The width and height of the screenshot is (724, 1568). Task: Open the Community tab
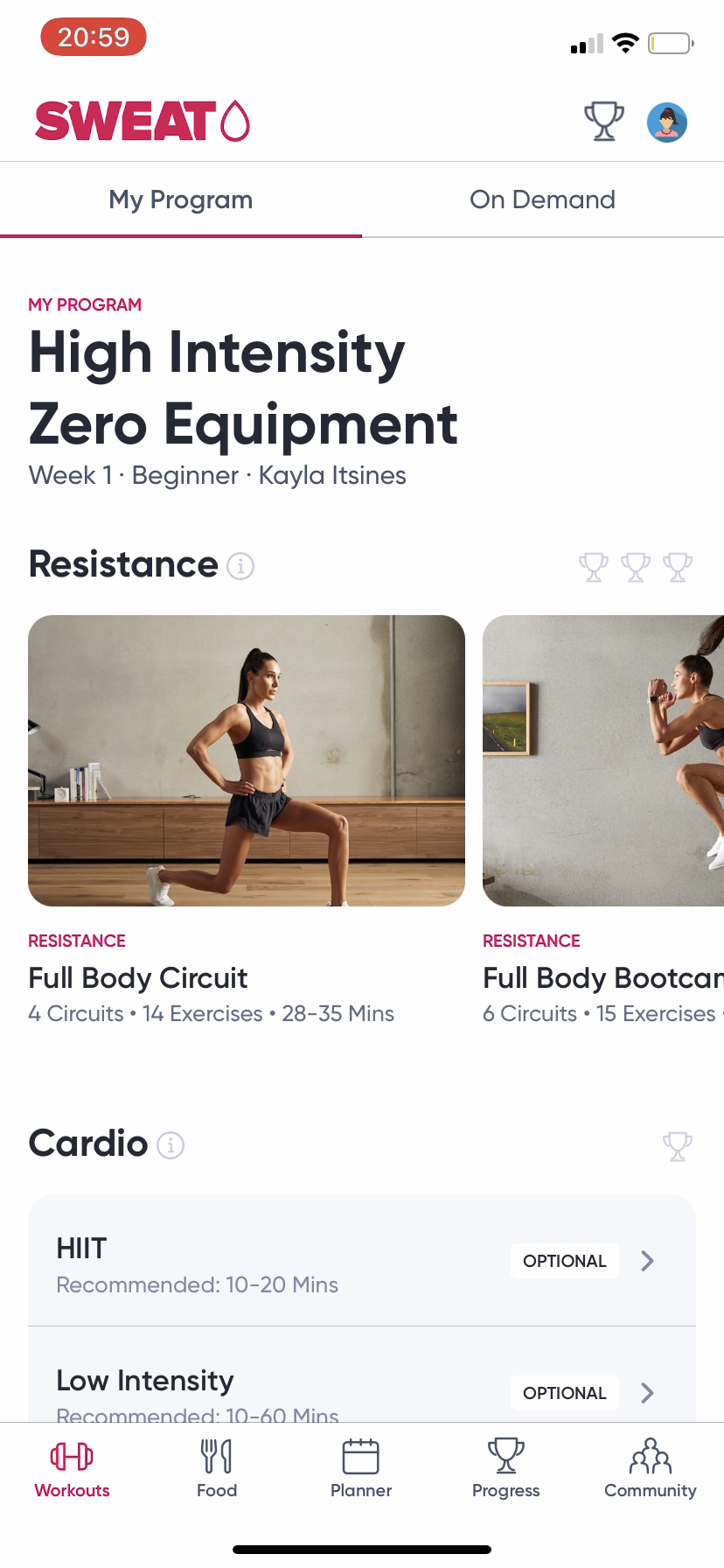coord(650,1469)
